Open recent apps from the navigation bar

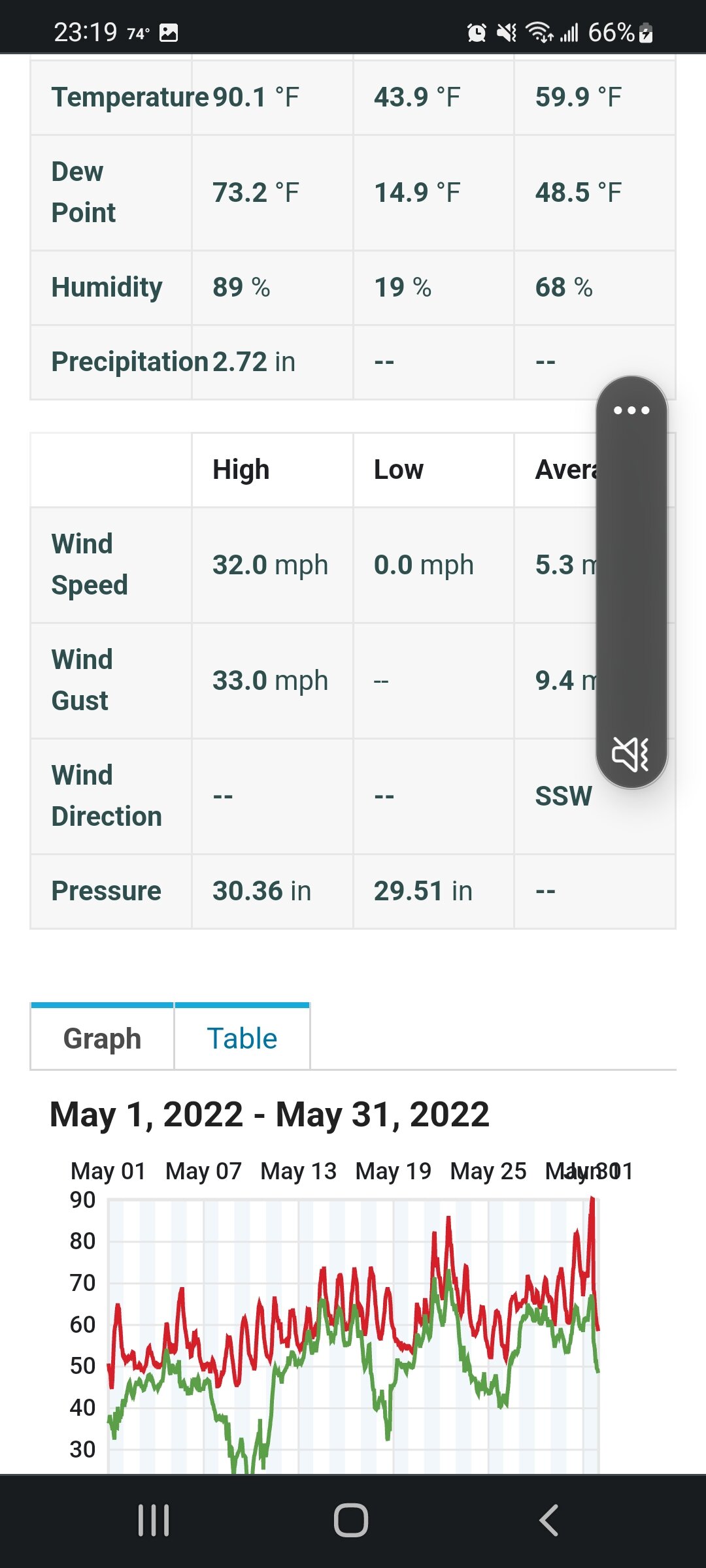pyautogui.click(x=154, y=1520)
